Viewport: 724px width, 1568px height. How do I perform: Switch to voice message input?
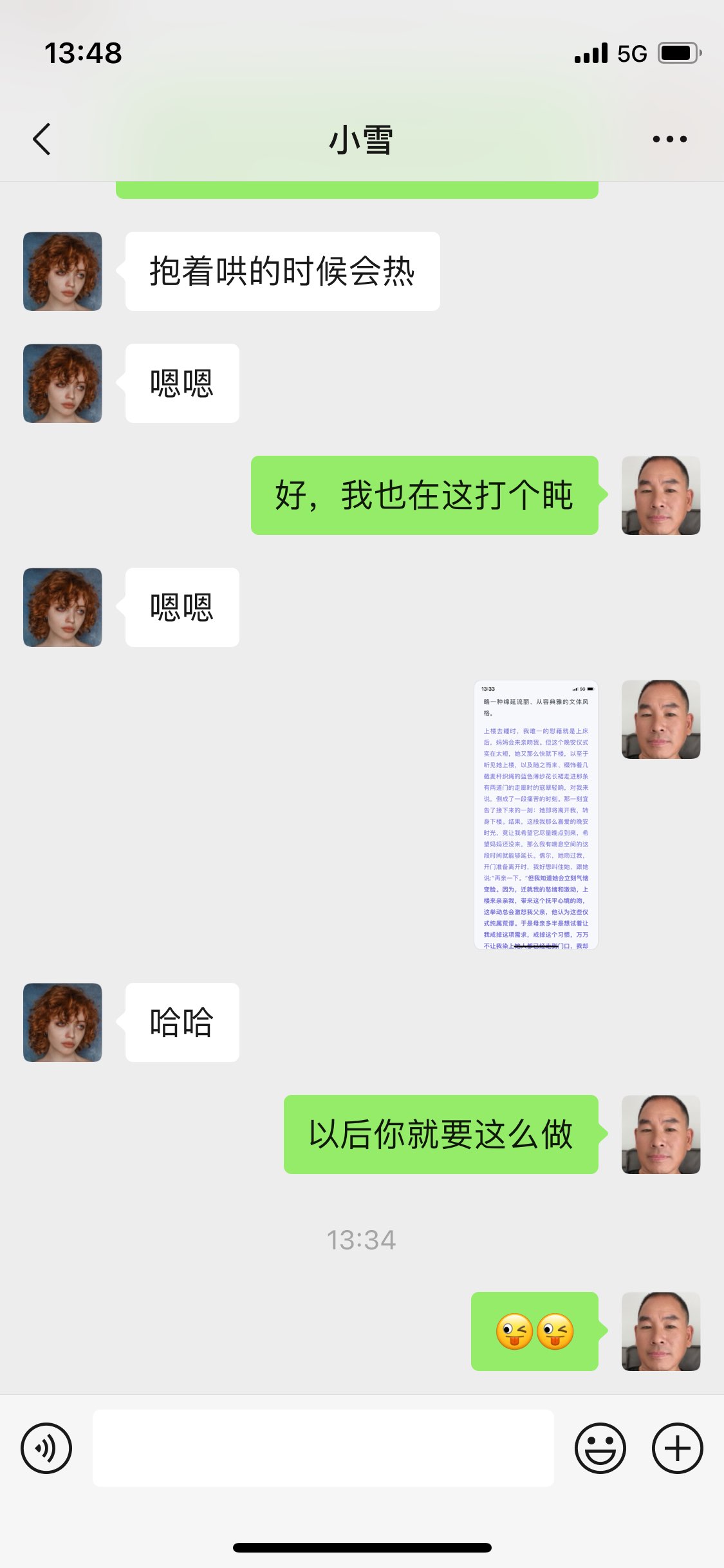46,1448
